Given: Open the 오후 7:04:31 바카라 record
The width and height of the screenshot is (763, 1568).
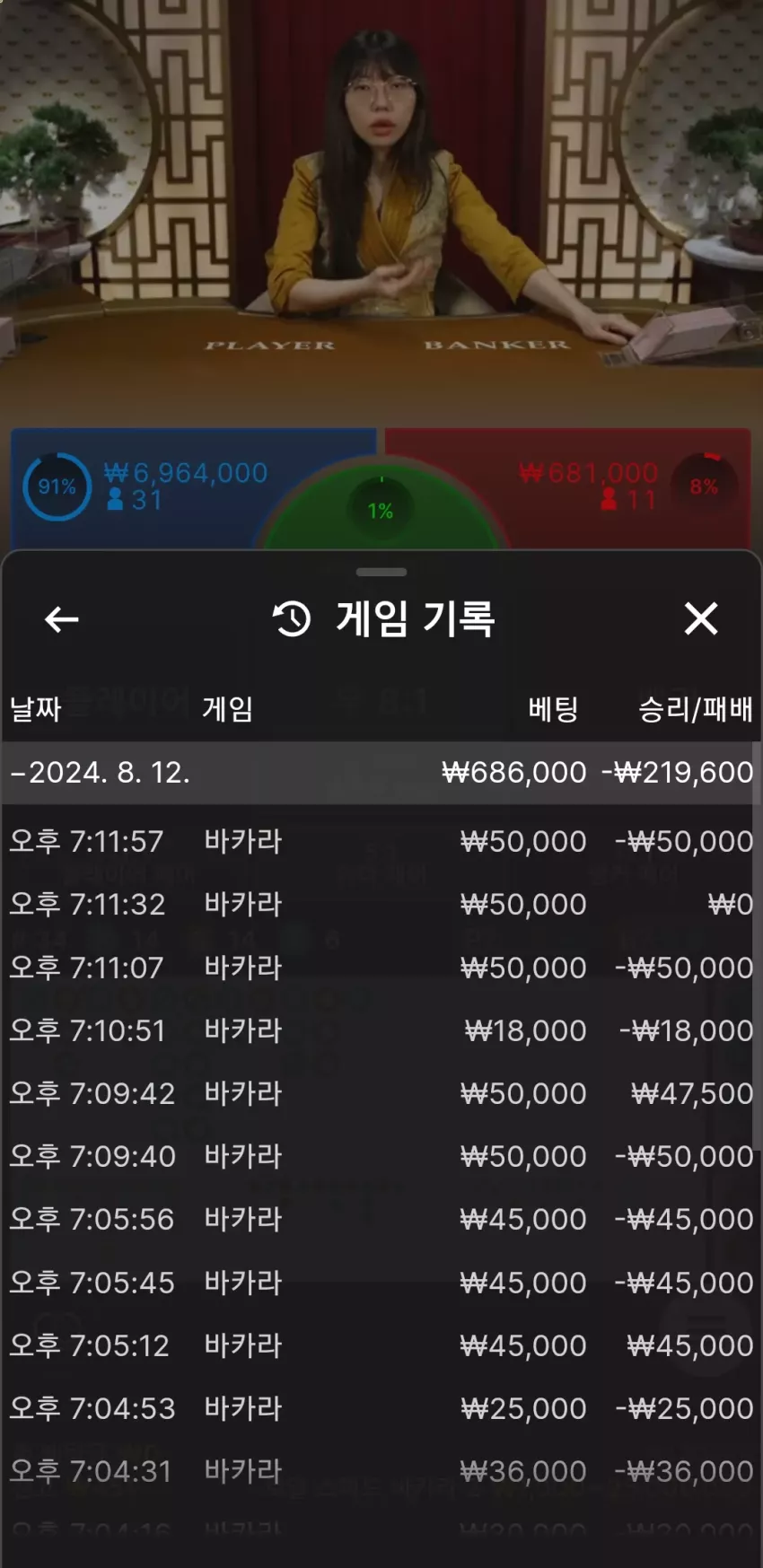Looking at the screenshot, I should [x=381, y=1471].
